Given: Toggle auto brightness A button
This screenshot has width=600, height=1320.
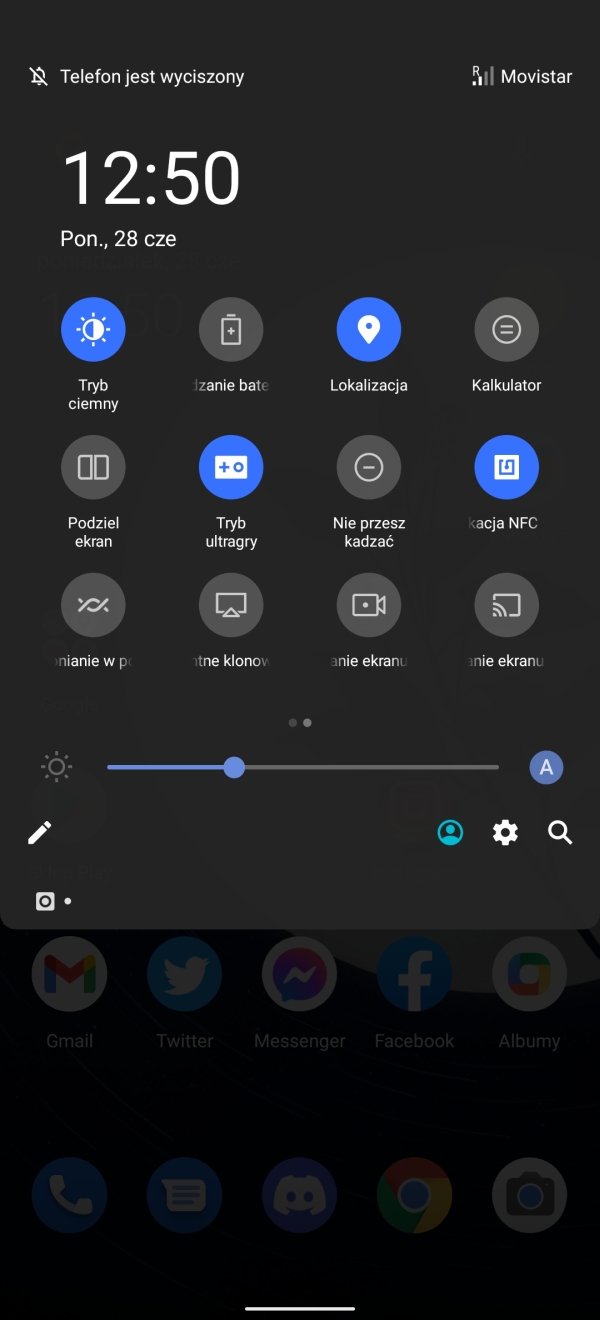Looking at the screenshot, I should pyautogui.click(x=546, y=767).
